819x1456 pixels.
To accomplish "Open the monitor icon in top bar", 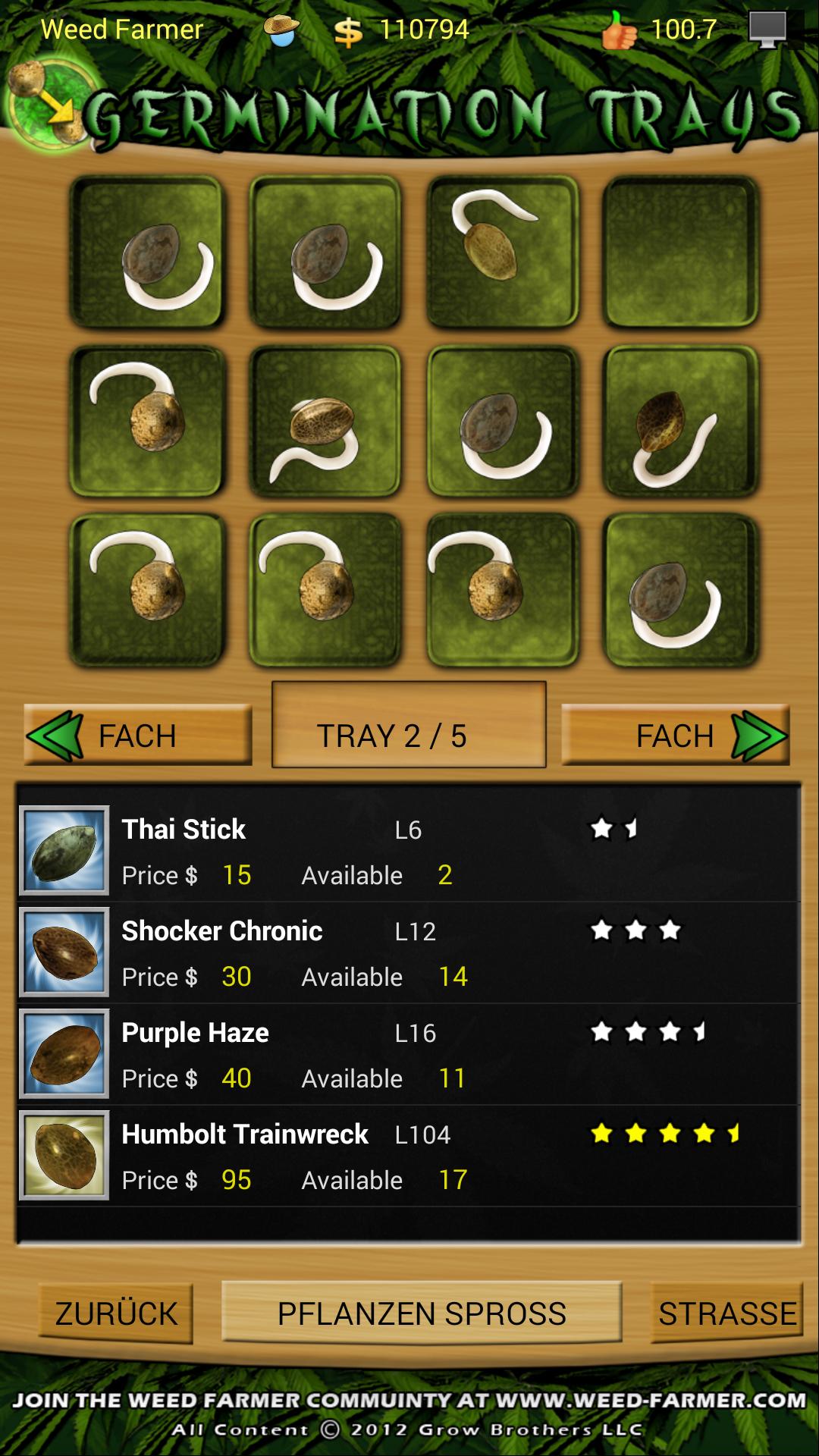I will pos(767,30).
